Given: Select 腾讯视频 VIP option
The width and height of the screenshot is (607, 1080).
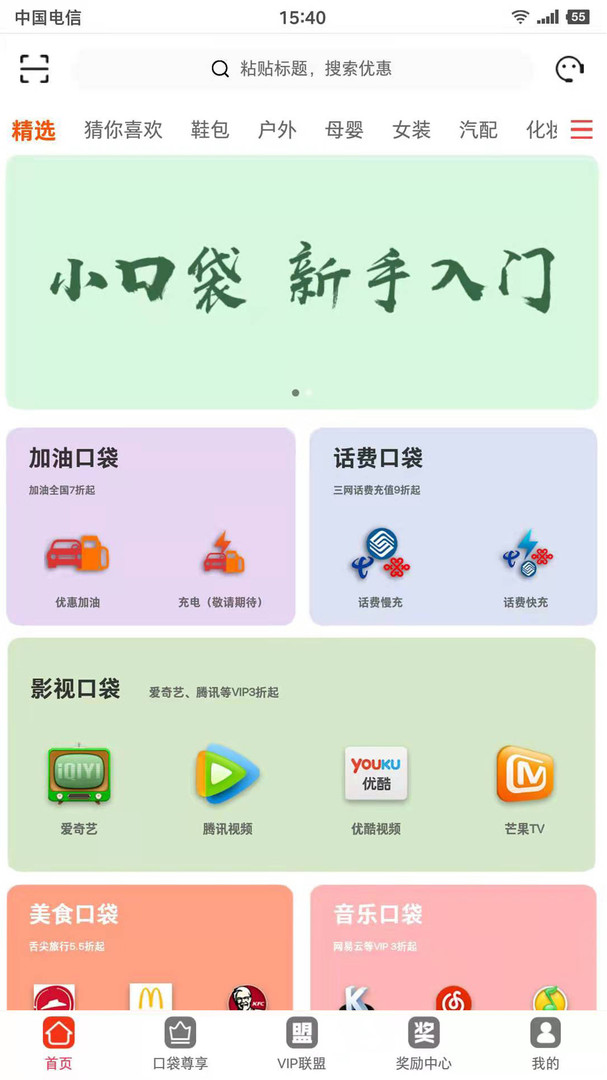Looking at the screenshot, I should [x=227, y=788].
